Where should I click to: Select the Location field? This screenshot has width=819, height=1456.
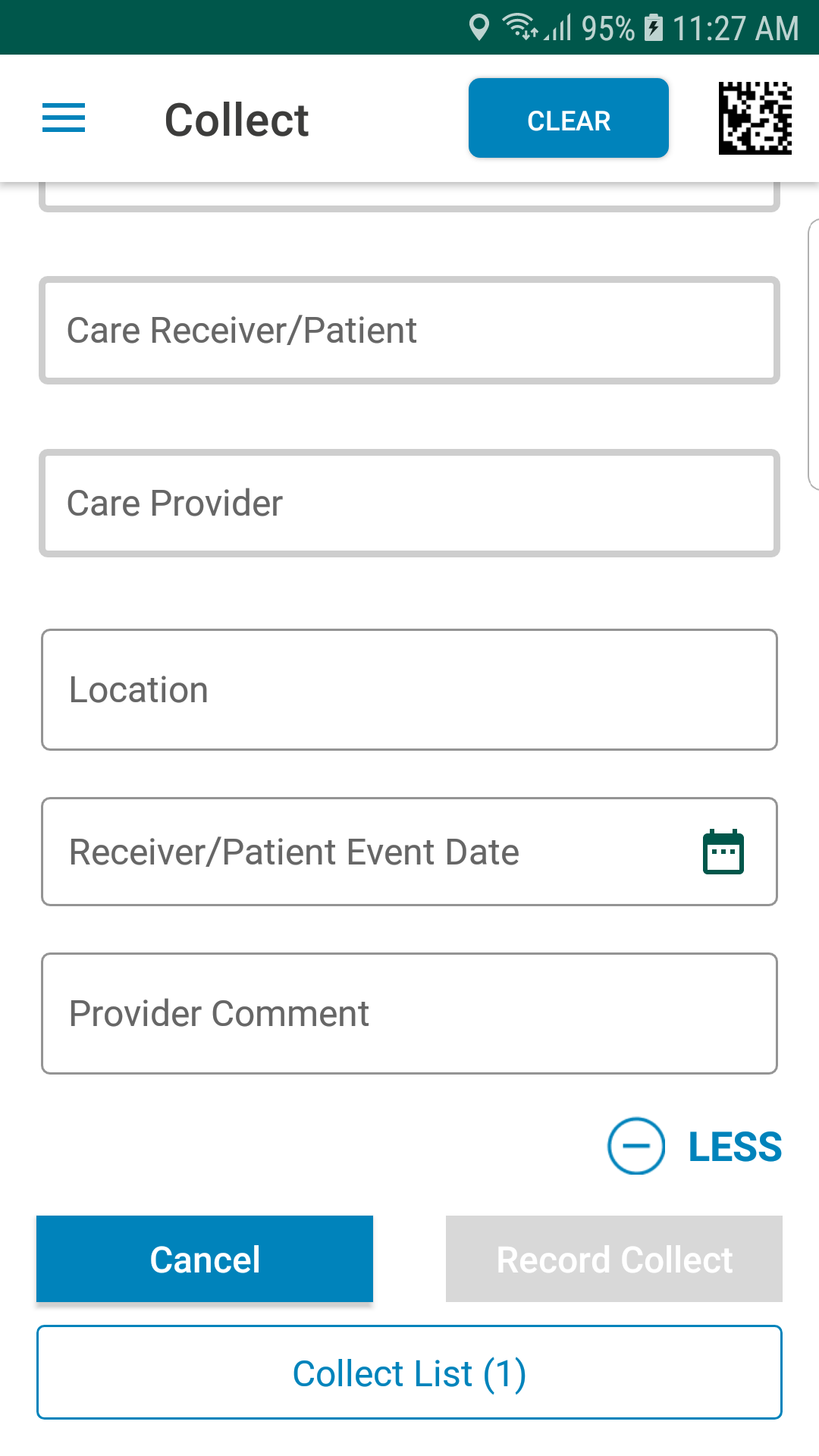[x=409, y=690]
